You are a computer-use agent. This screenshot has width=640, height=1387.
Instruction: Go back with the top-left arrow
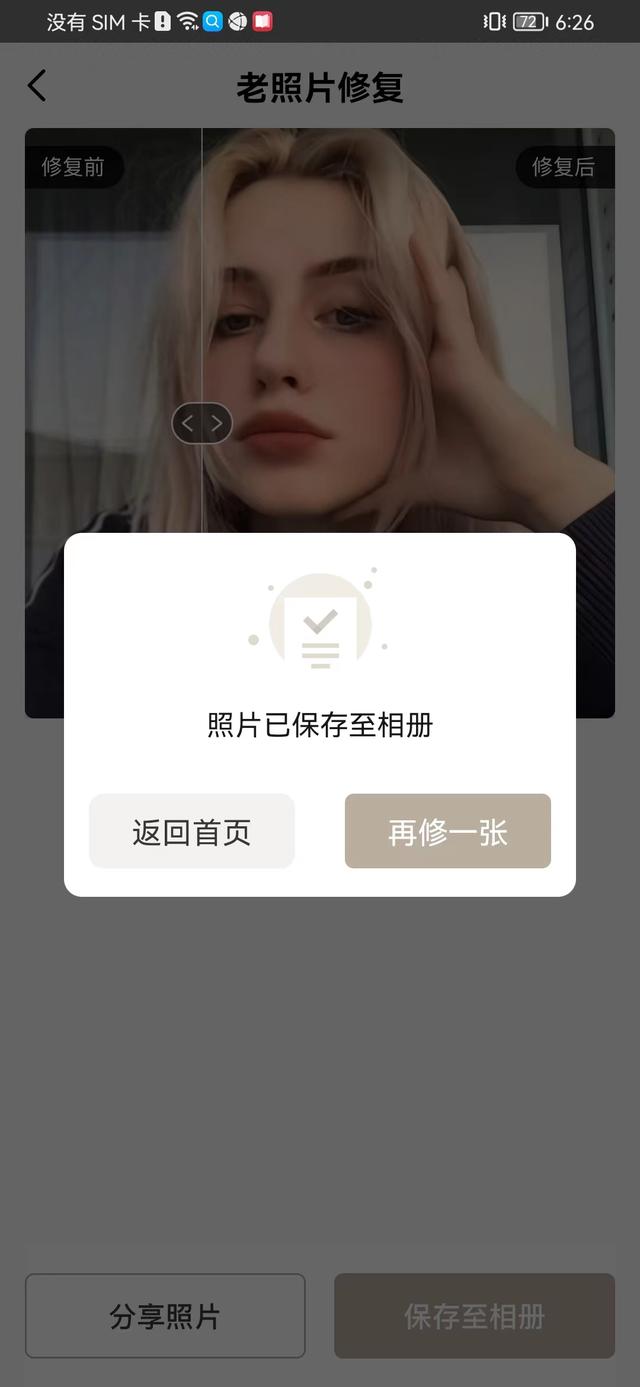pos(37,86)
